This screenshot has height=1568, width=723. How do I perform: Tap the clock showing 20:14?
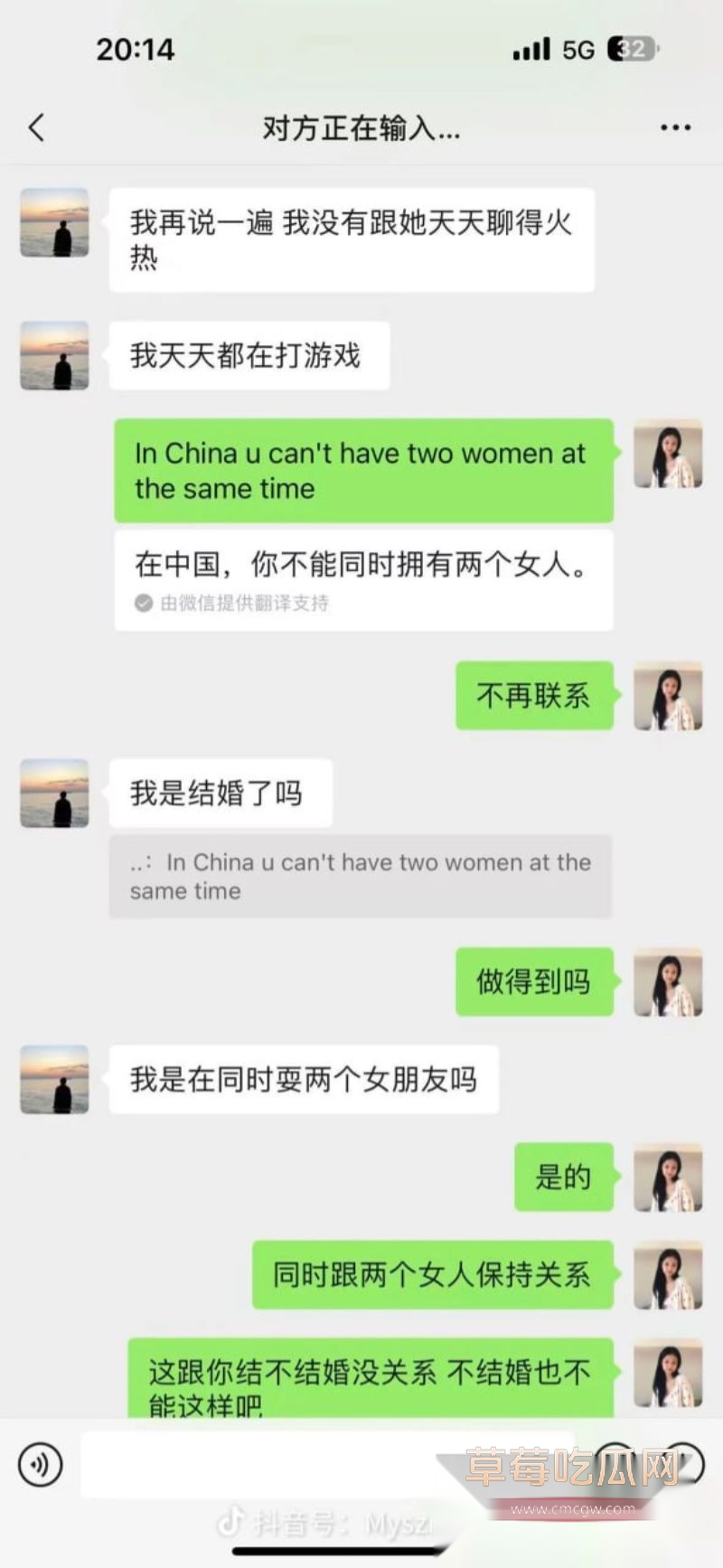[x=137, y=50]
